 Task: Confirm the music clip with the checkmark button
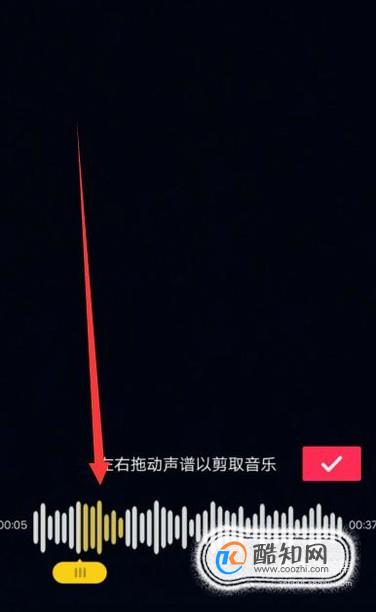pyautogui.click(x=331, y=464)
